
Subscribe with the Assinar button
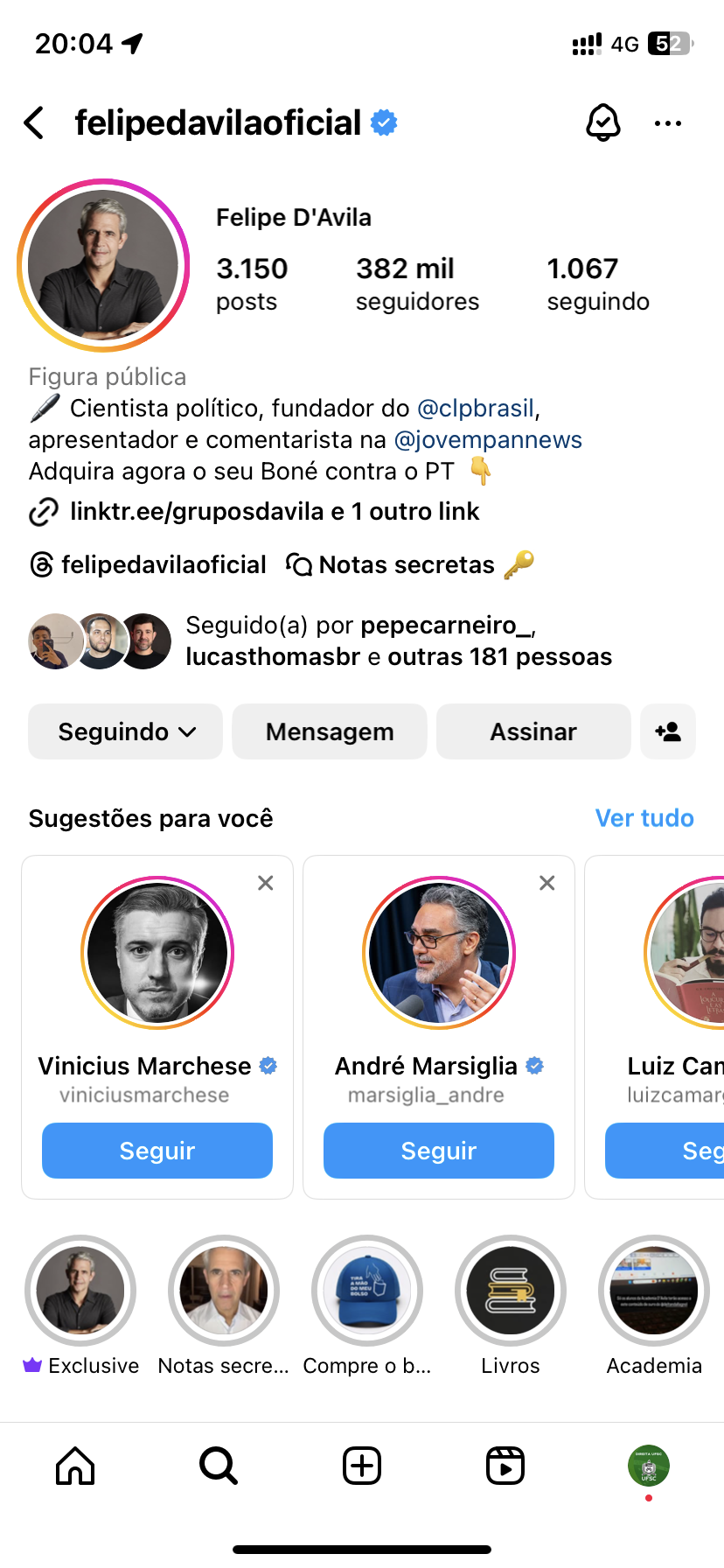point(533,731)
